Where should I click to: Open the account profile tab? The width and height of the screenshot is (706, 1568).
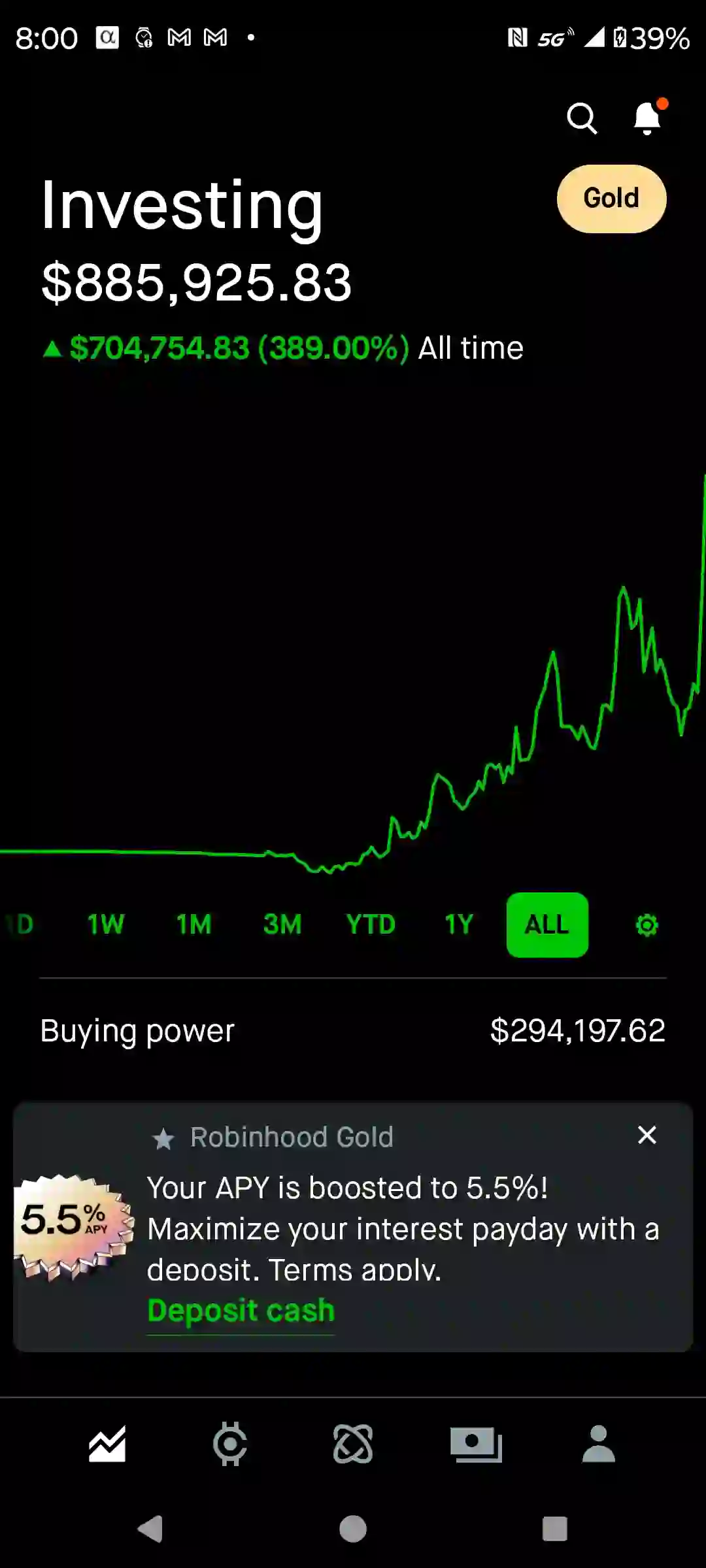599,1444
